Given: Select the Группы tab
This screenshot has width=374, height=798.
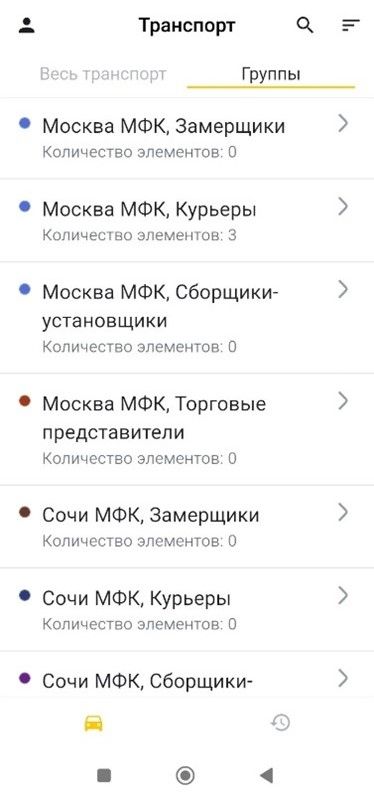Looking at the screenshot, I should (271, 74).
